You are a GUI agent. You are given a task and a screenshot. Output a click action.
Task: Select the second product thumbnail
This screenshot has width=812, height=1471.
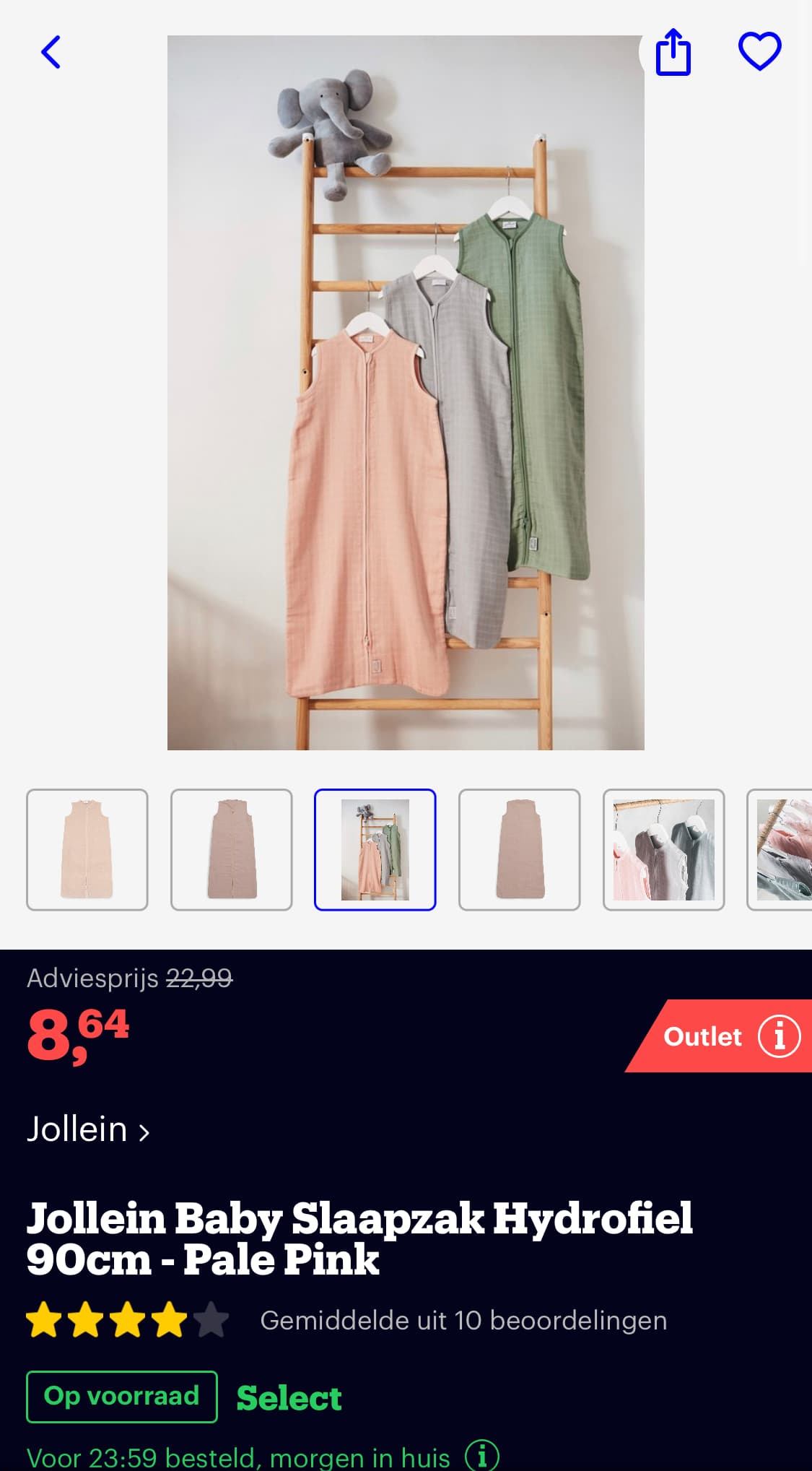tap(232, 849)
